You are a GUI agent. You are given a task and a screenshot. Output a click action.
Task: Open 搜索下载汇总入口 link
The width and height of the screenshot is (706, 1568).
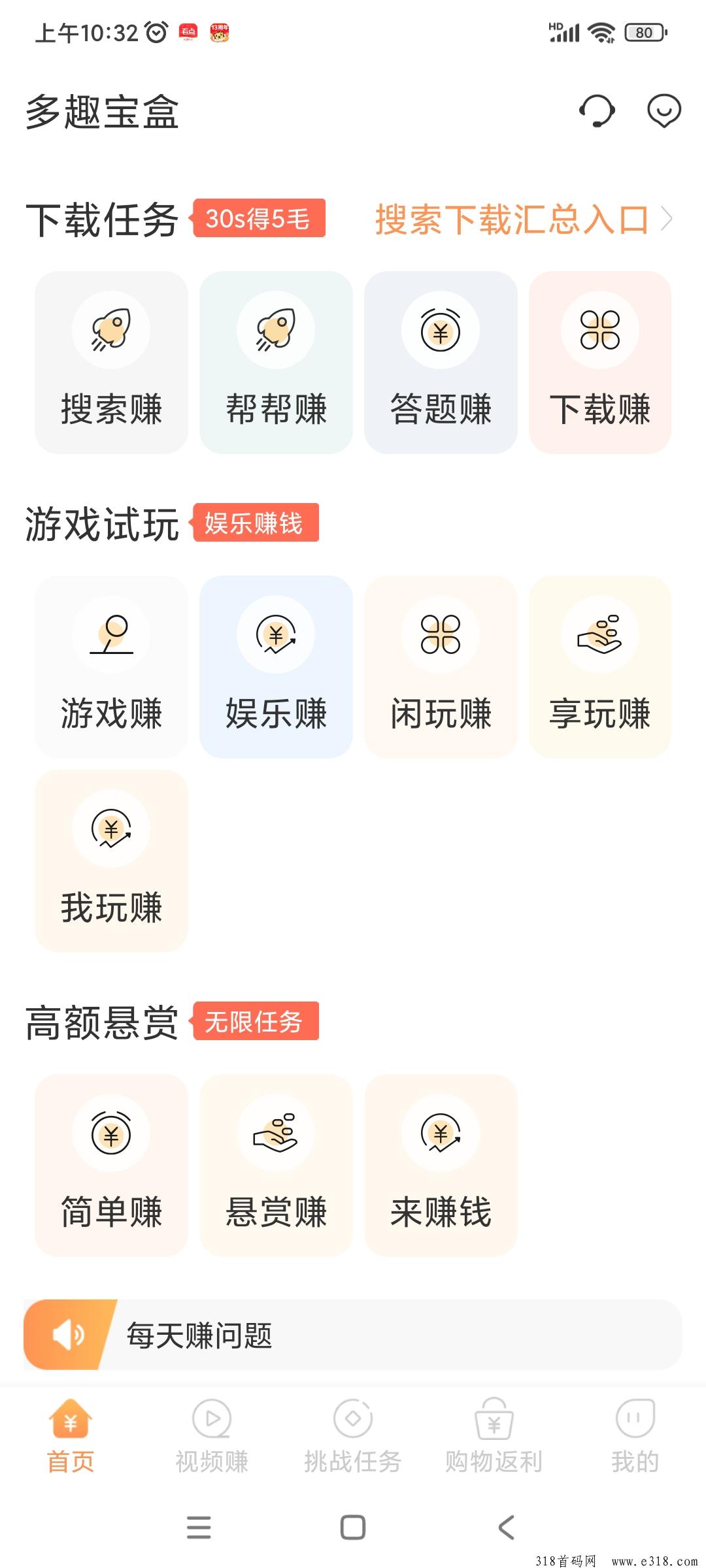pos(524,219)
